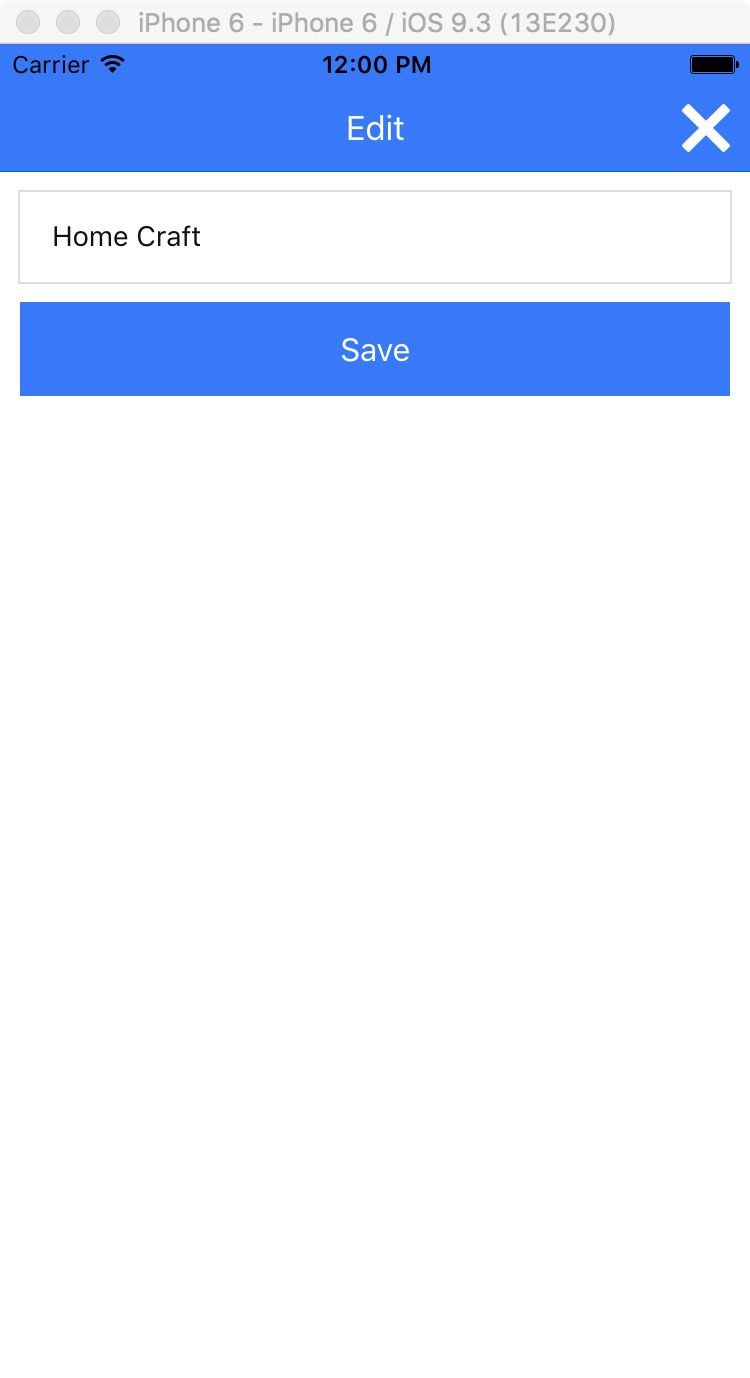Close the Edit screen

[x=705, y=129]
